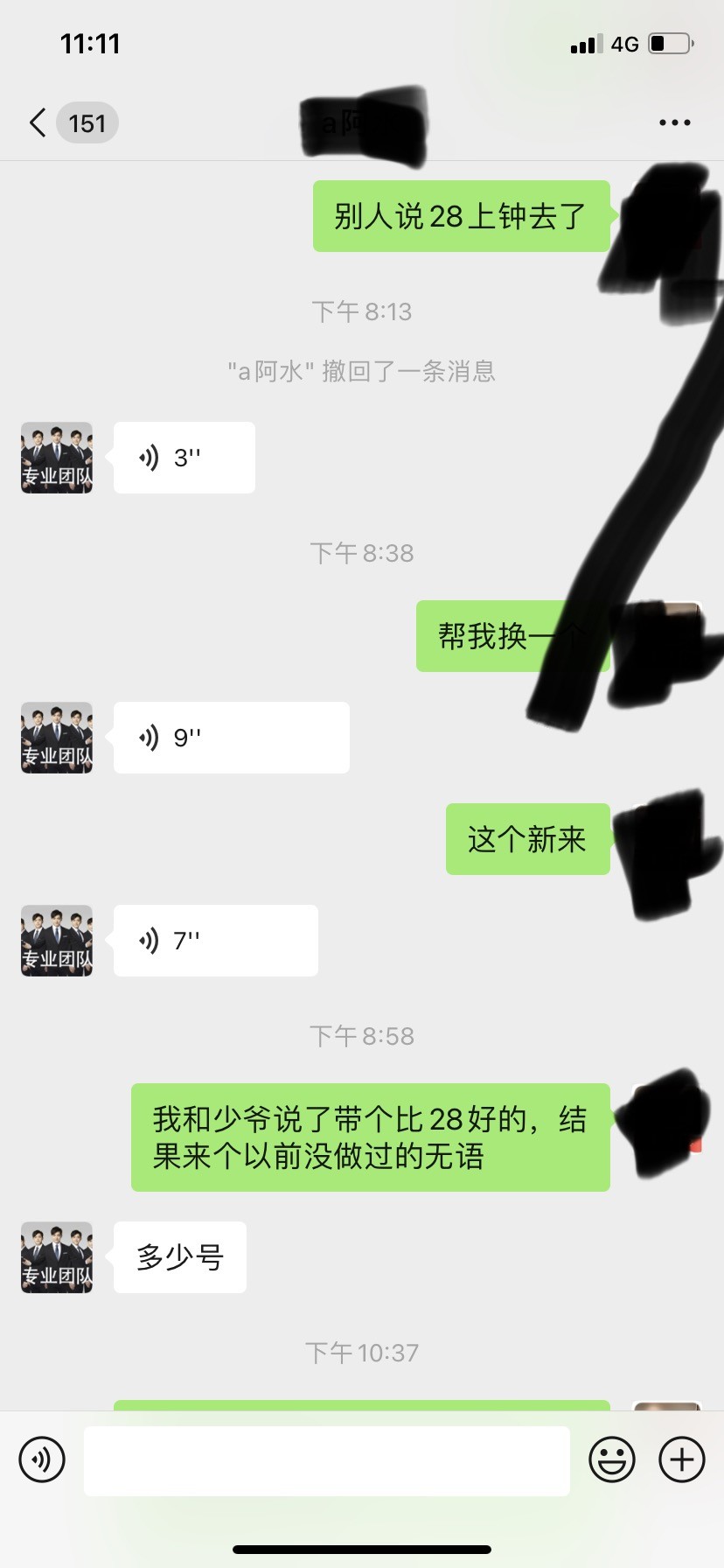
Task: Switch to voice input mode
Action: point(42,1459)
